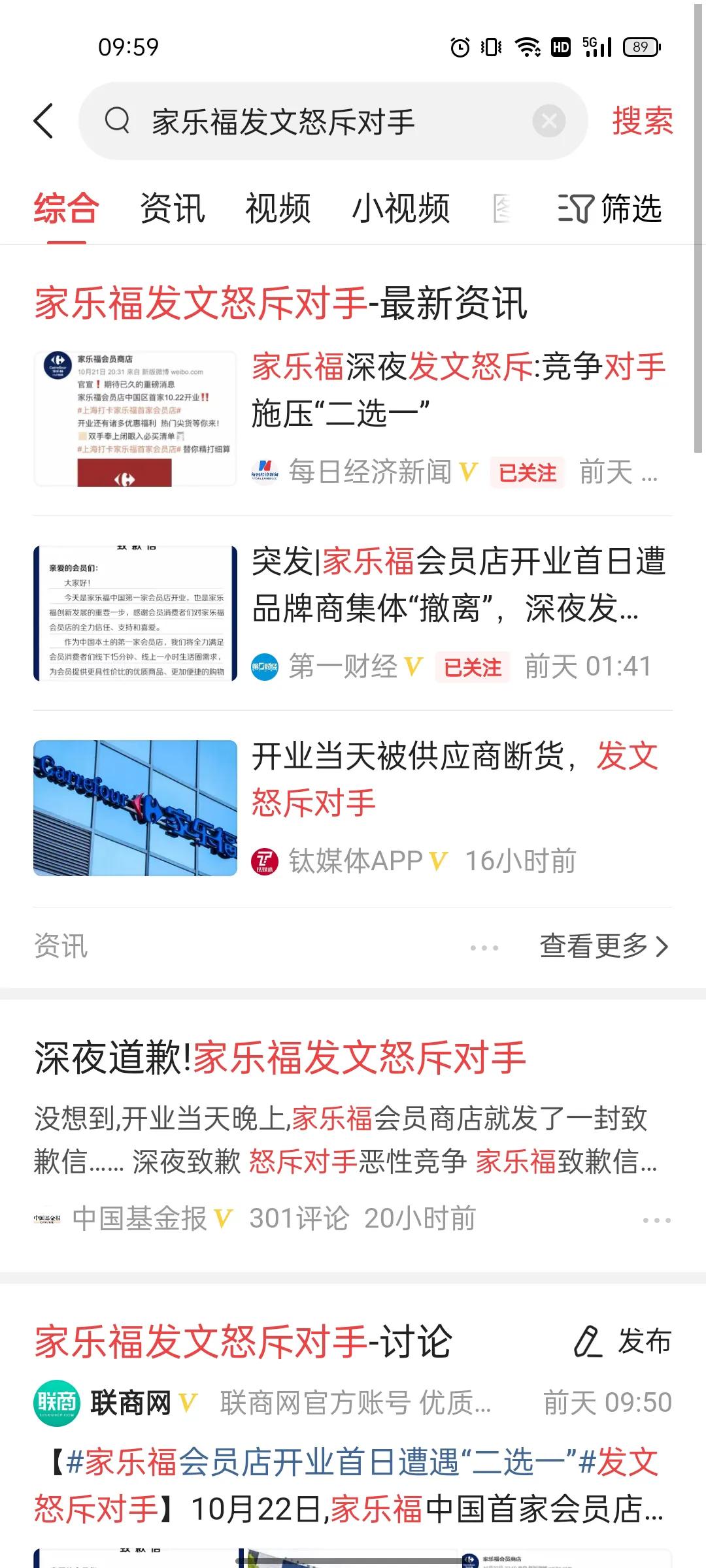Switch to the 视频 tab
The height and width of the screenshot is (1568, 706).
click(278, 209)
